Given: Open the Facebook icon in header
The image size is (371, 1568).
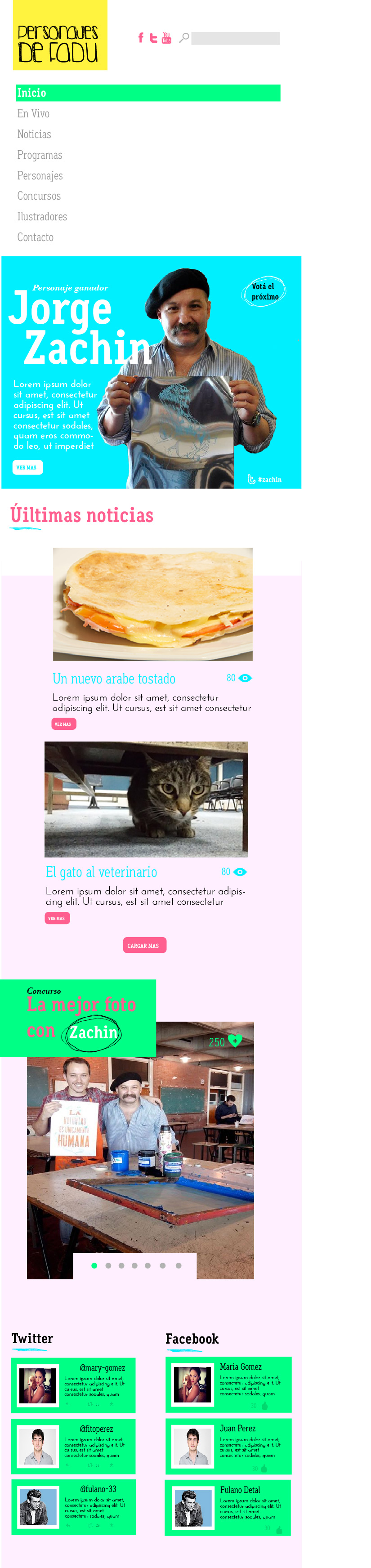Looking at the screenshot, I should 141,38.
